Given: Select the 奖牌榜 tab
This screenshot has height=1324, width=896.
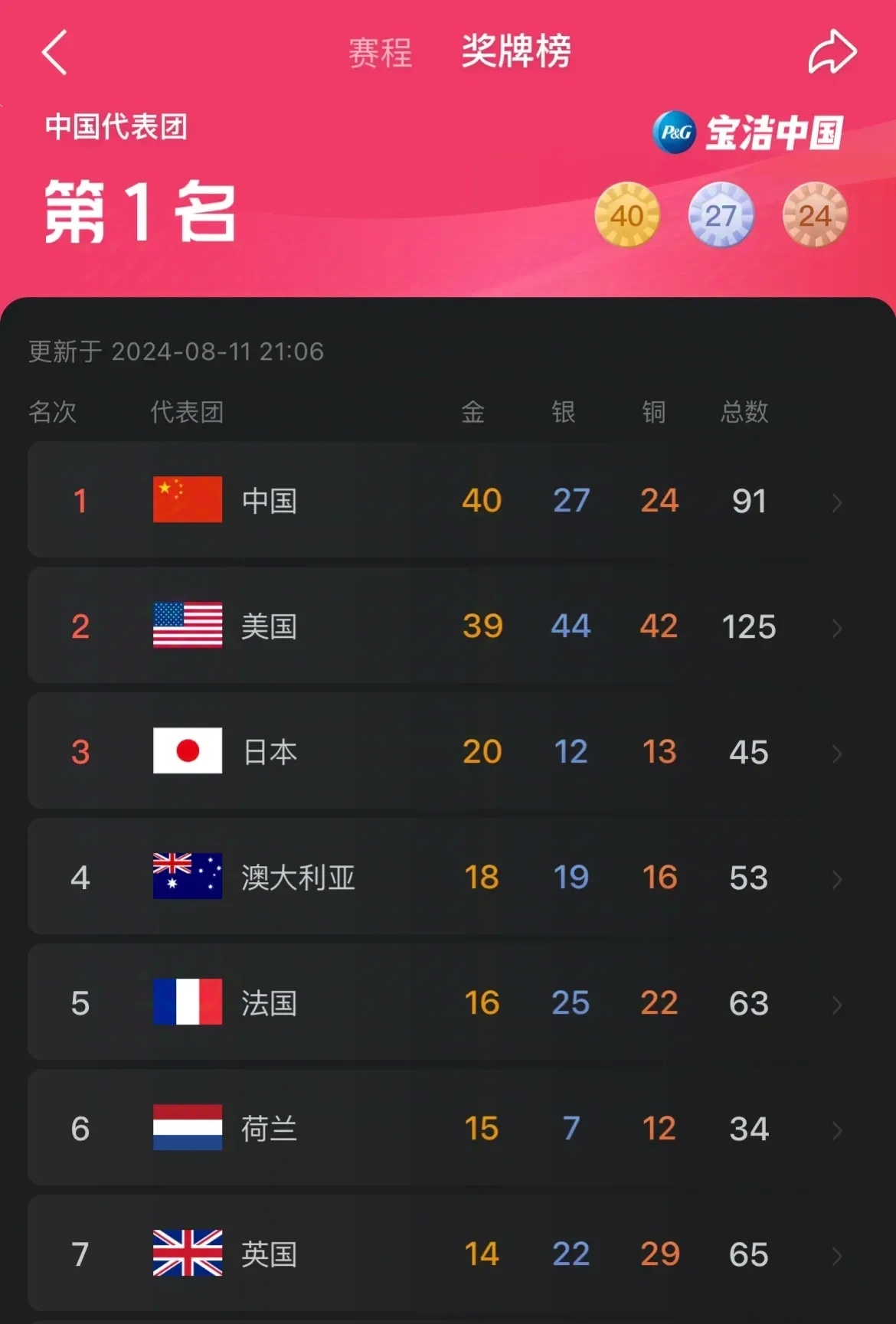Looking at the screenshot, I should (x=515, y=52).
